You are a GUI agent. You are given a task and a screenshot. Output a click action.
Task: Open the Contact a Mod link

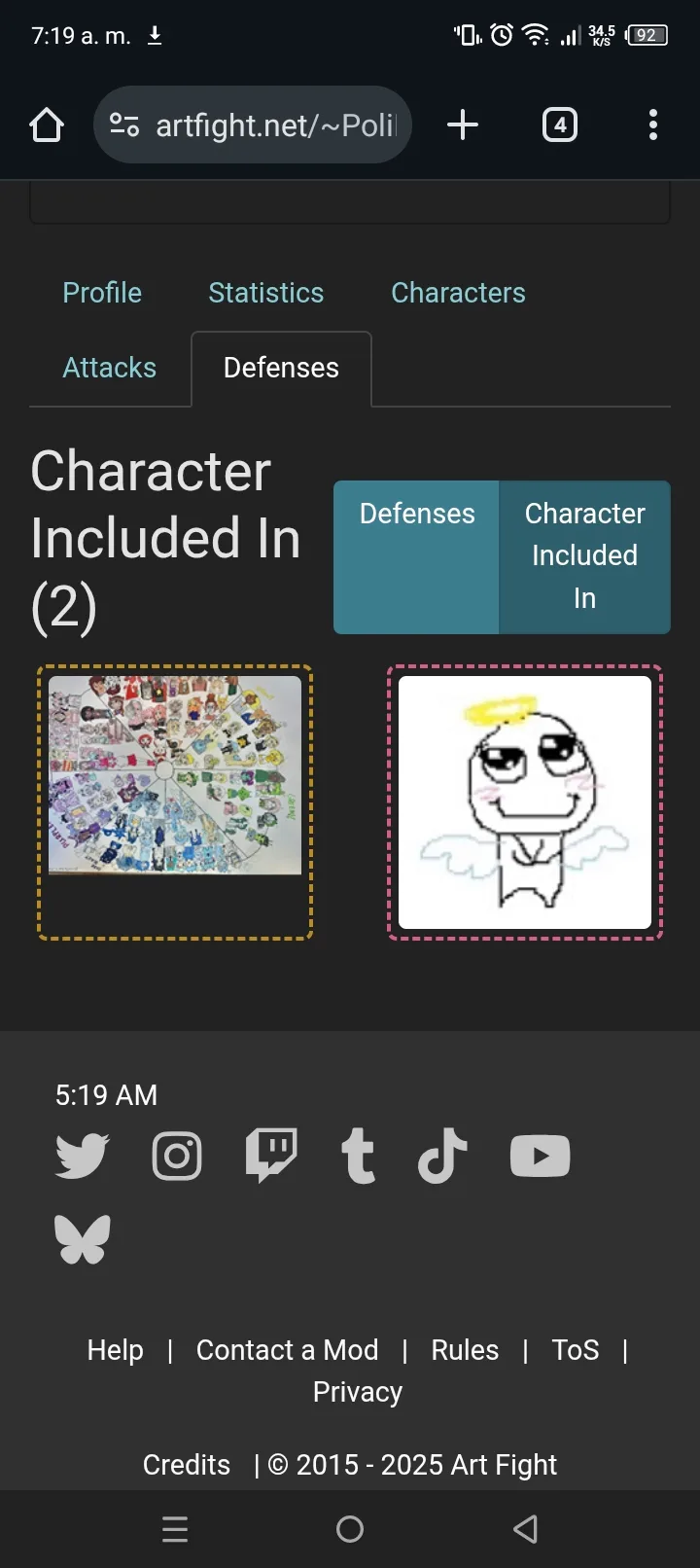[x=287, y=1350]
